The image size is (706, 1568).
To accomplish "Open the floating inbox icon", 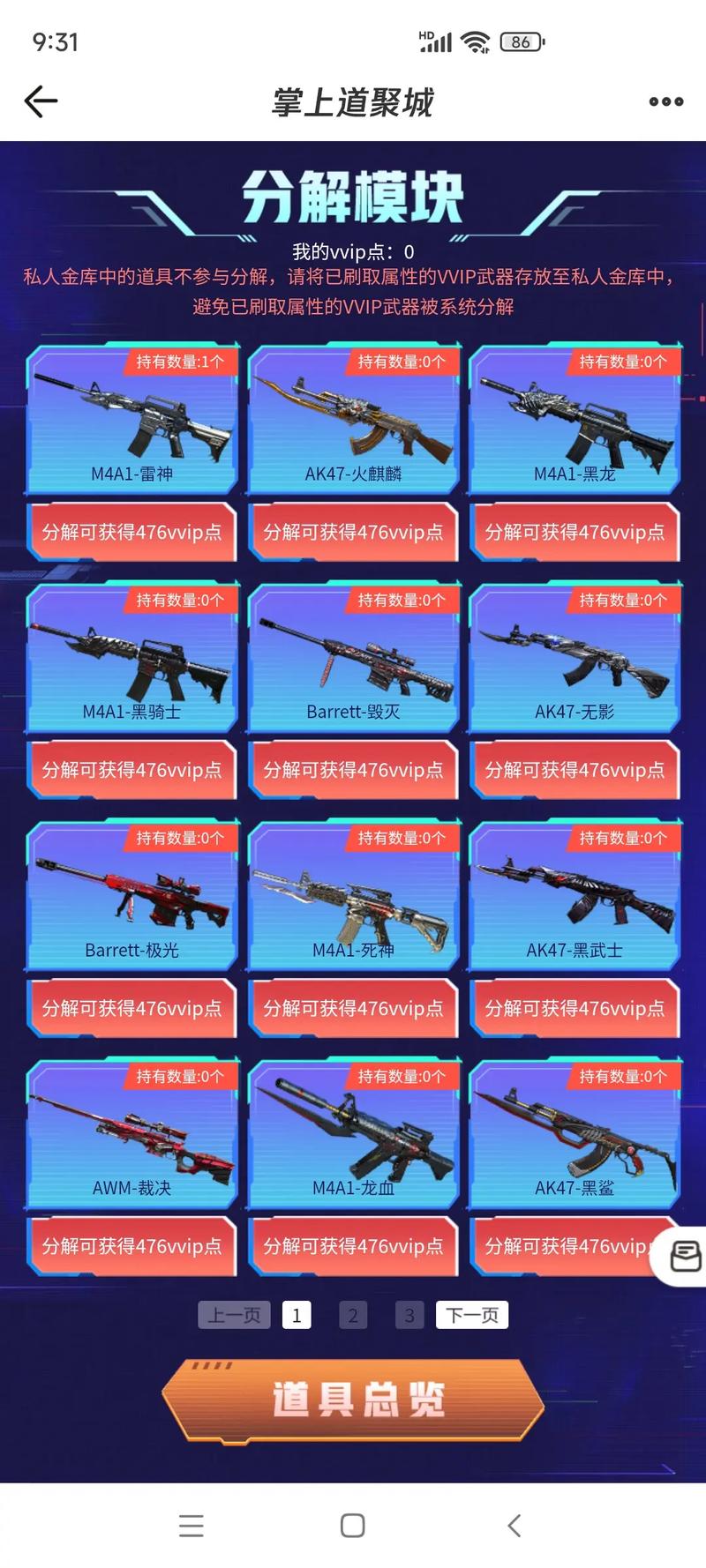I will [685, 1256].
